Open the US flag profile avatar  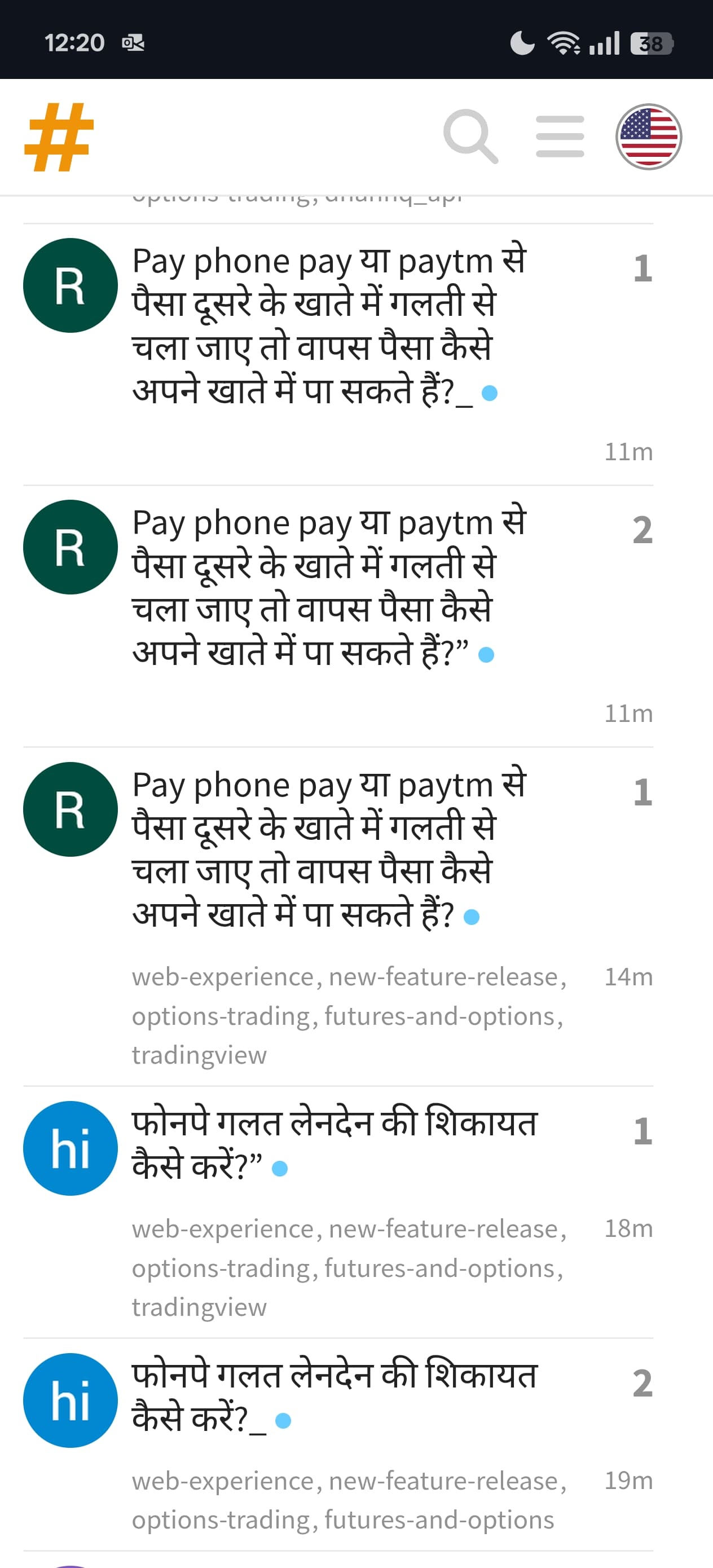(649, 136)
